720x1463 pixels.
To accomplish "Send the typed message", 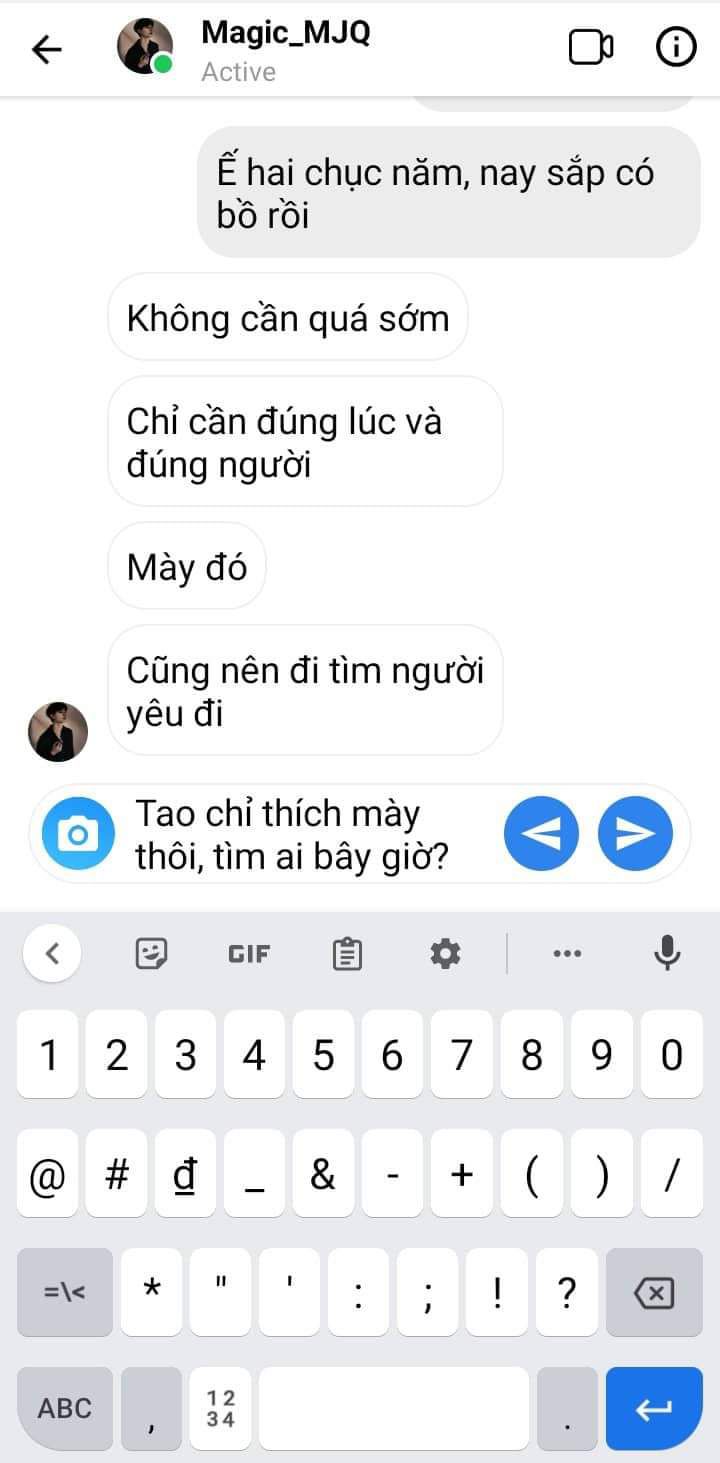I will pos(635,833).
